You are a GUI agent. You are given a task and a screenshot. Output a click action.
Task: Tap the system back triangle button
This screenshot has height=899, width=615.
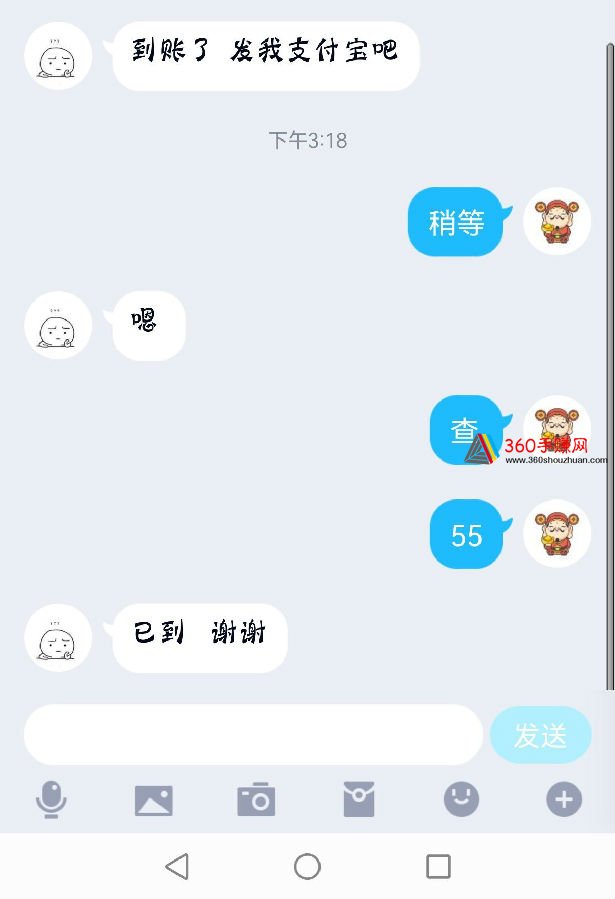(177, 866)
